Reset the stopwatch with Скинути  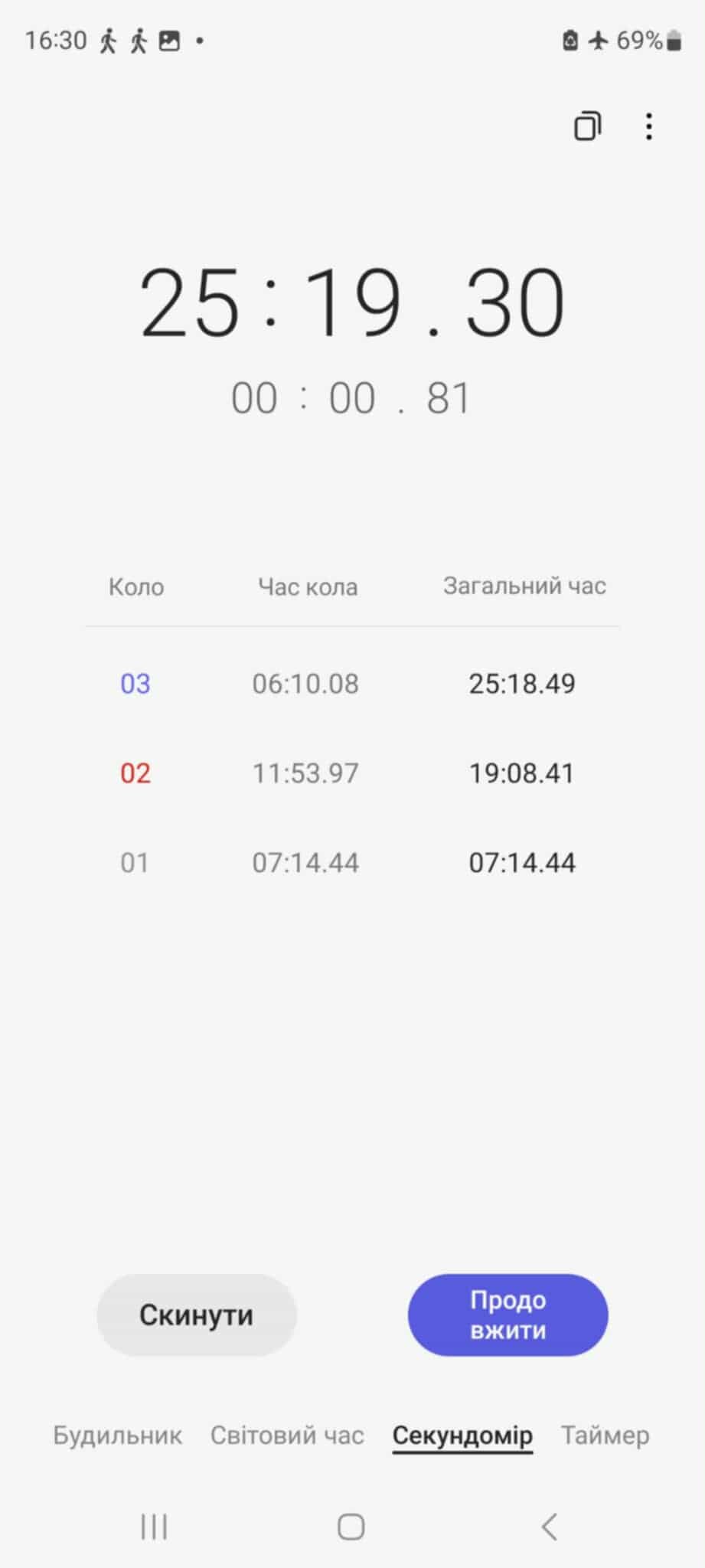[196, 1315]
